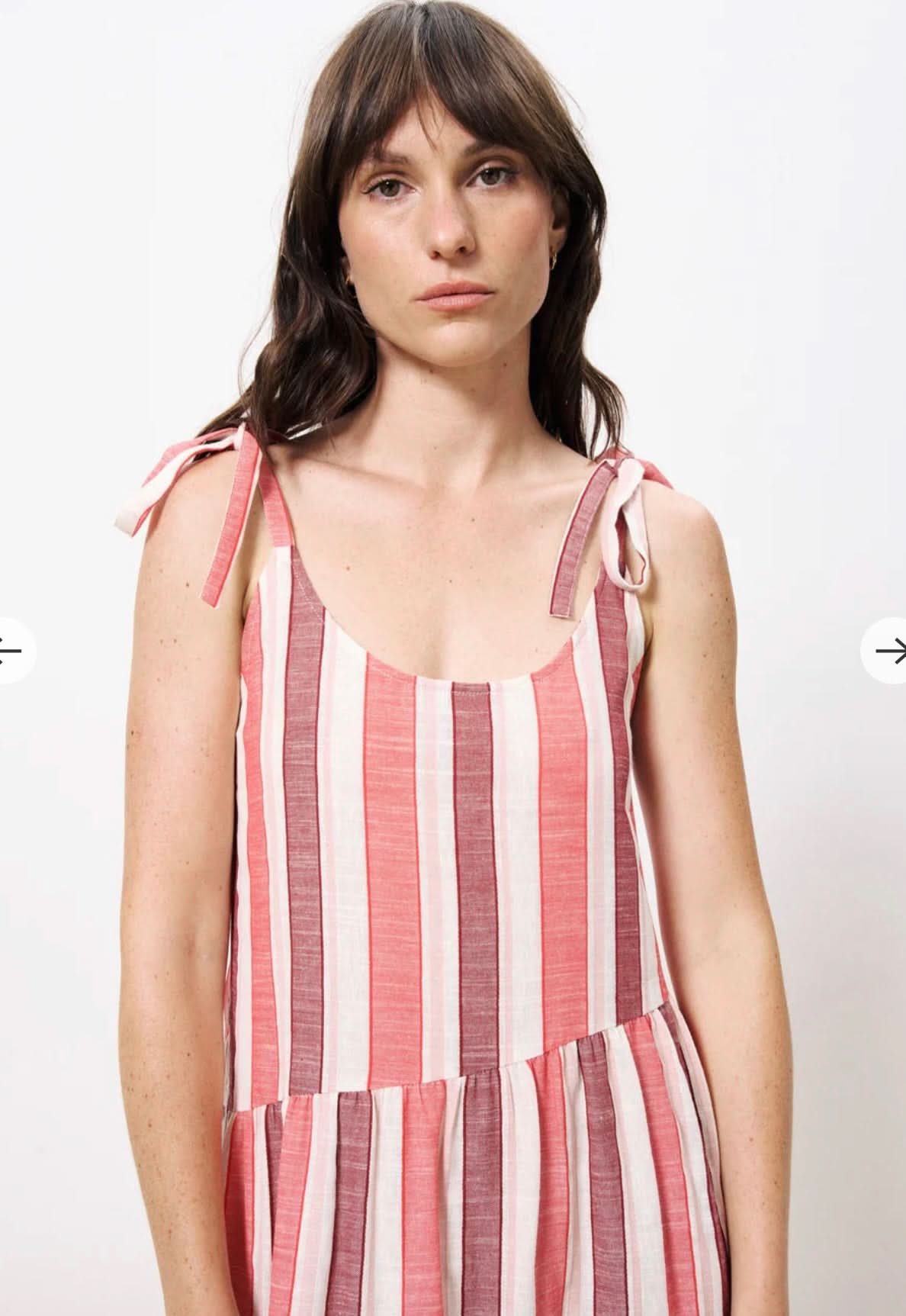This screenshot has height=1316, width=906.
Task: Go to the previous product photo
Action: tap(14, 651)
